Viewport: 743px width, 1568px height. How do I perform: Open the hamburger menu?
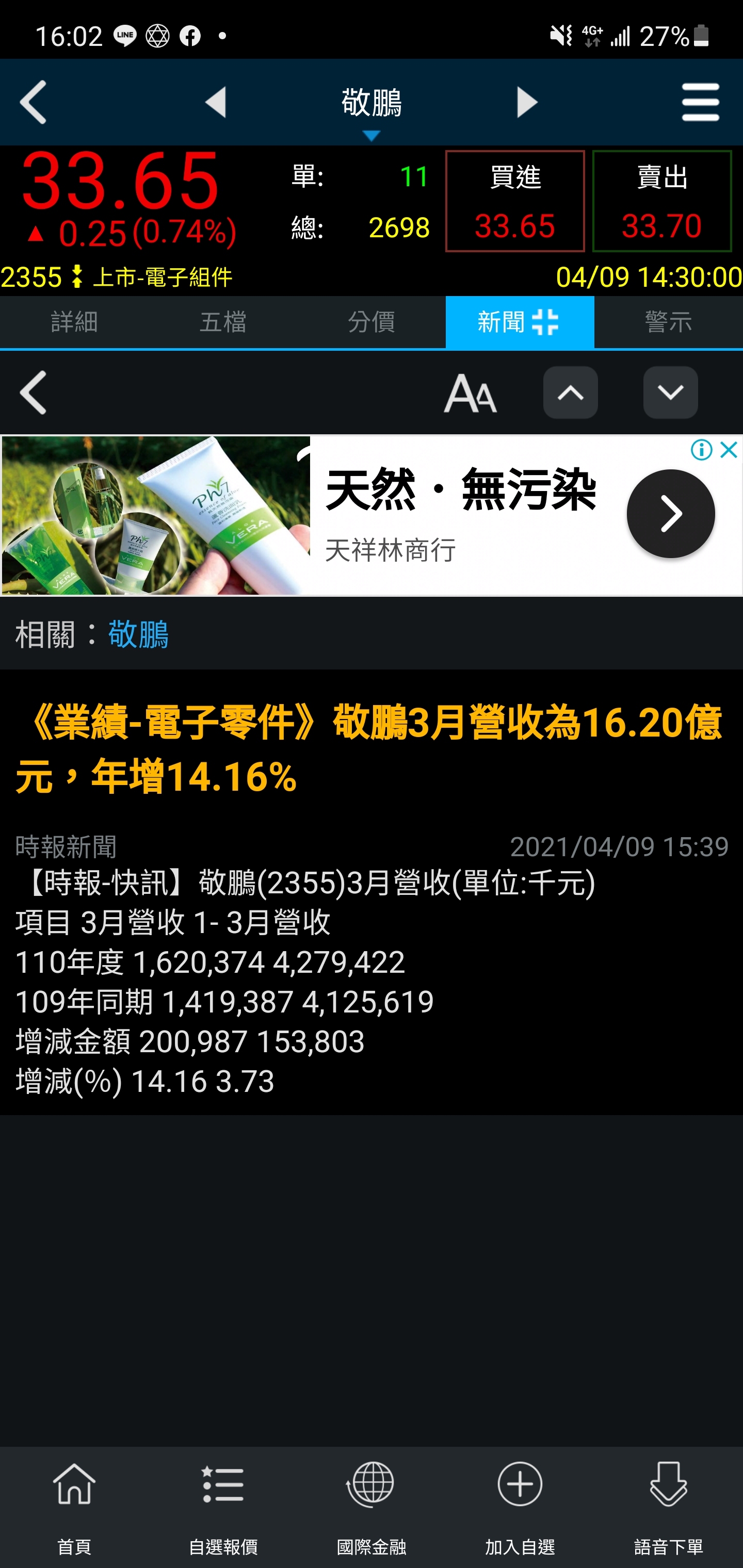click(700, 102)
